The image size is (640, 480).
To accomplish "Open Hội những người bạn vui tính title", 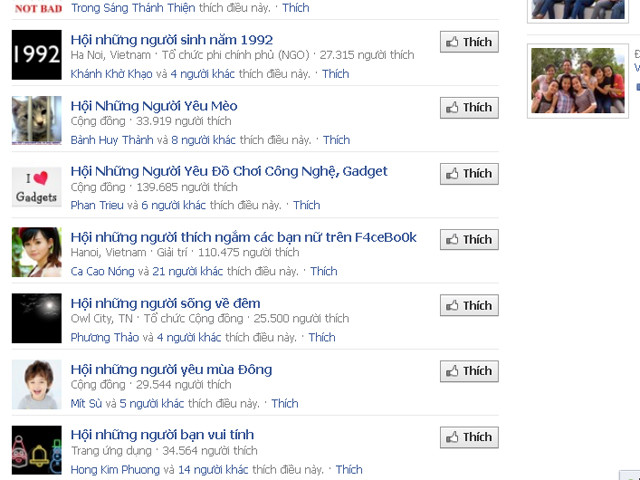I will pos(162,435).
